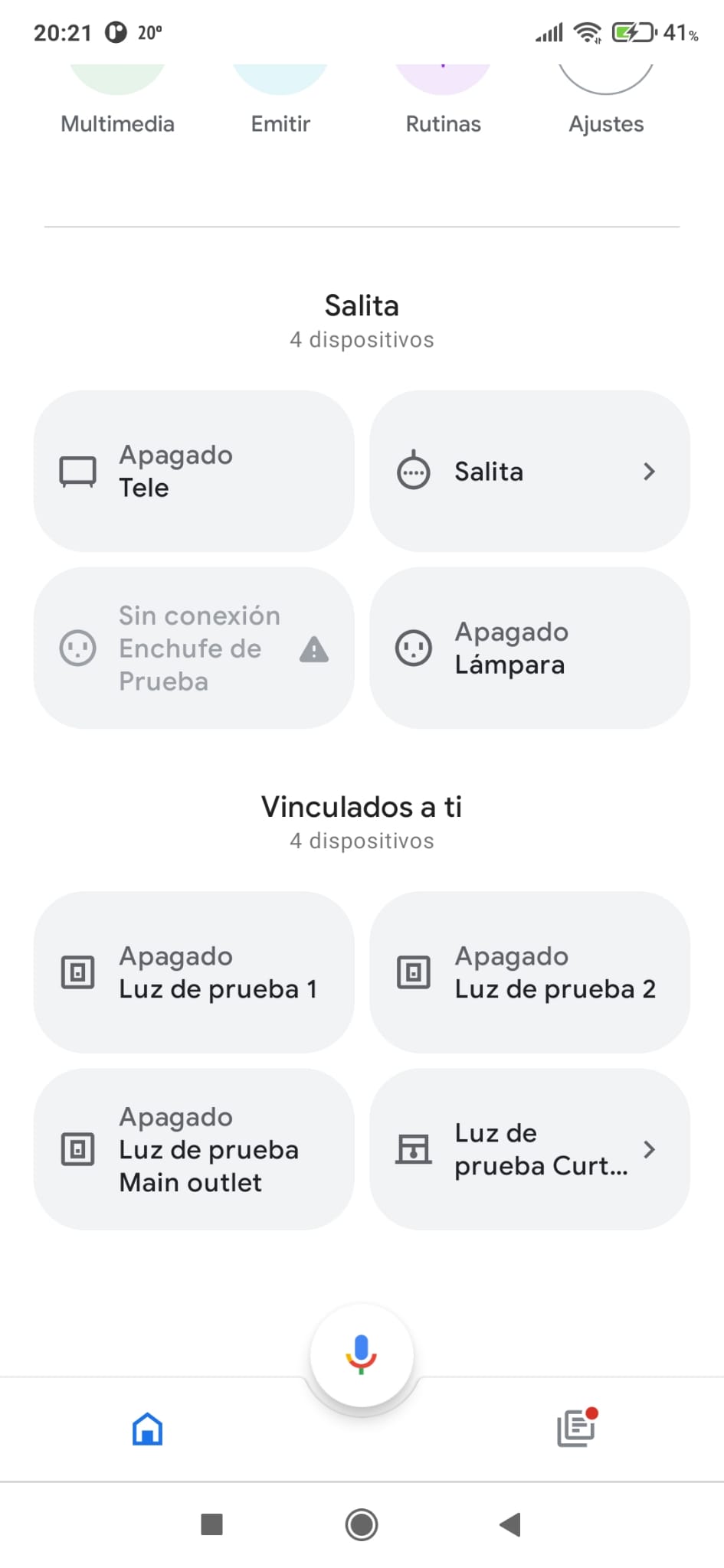Open the Salita speaker card
This screenshot has width=724, height=1568.
coord(529,471)
